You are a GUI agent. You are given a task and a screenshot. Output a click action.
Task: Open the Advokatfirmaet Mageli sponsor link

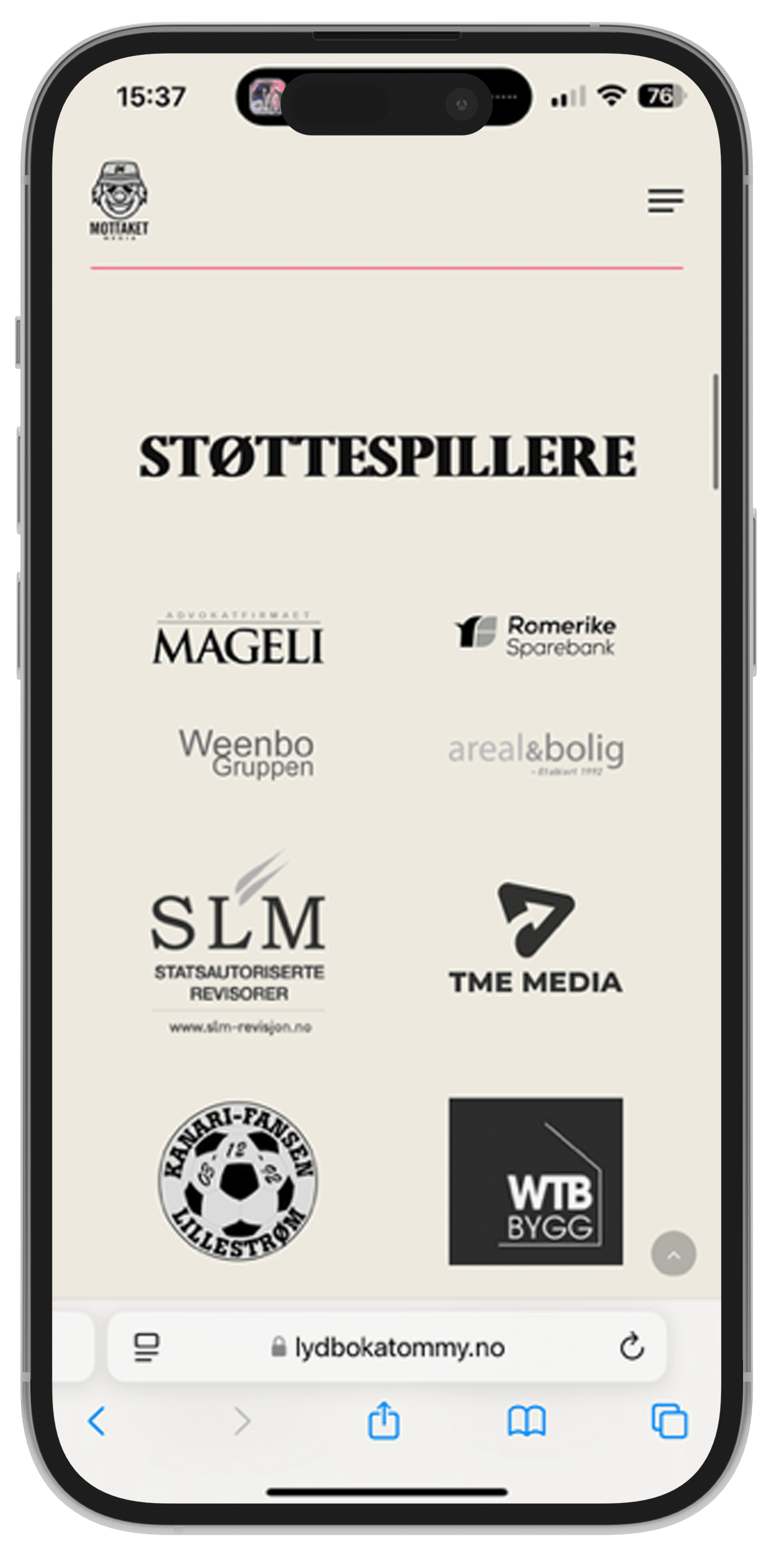(238, 639)
